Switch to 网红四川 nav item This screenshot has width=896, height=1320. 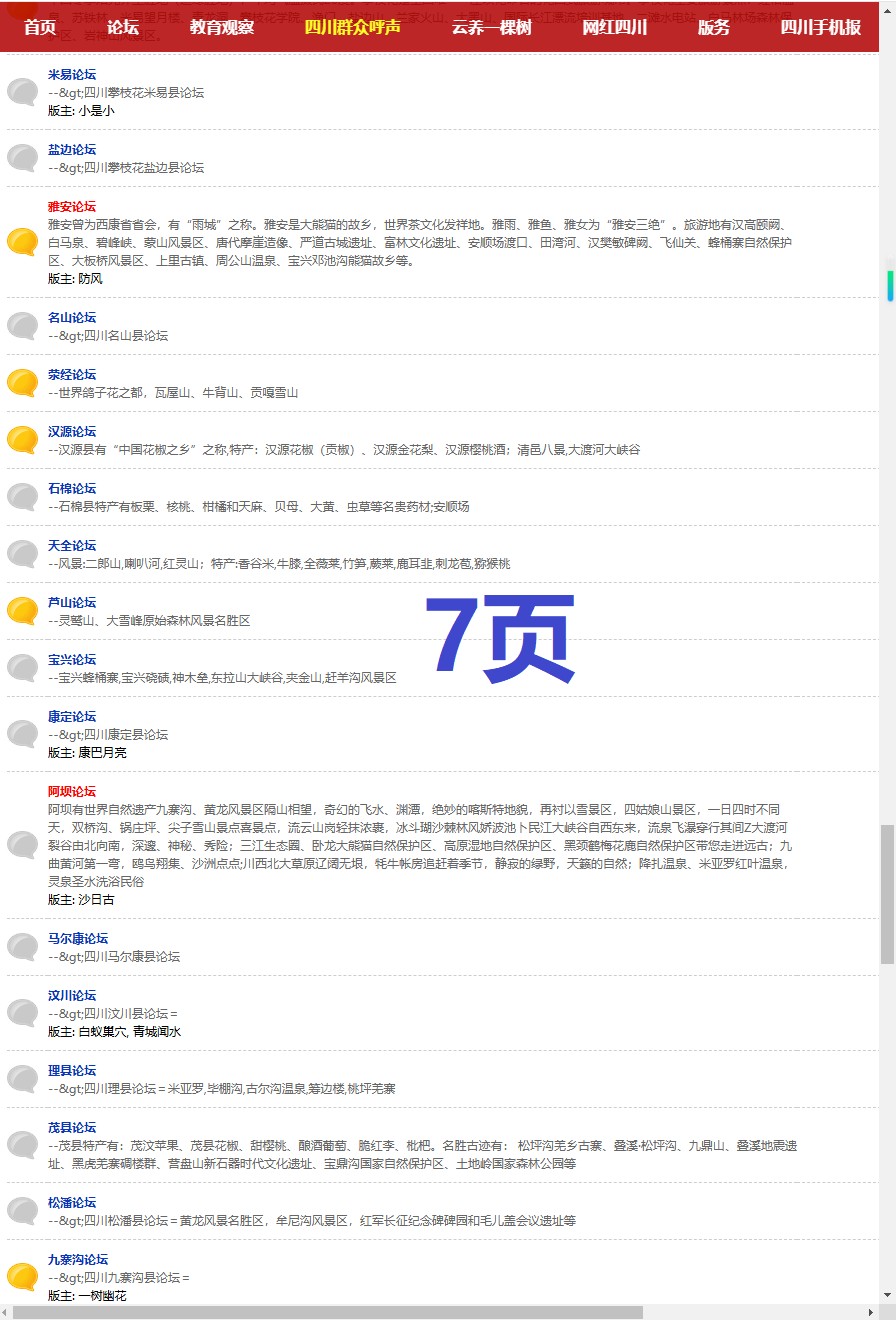(614, 27)
